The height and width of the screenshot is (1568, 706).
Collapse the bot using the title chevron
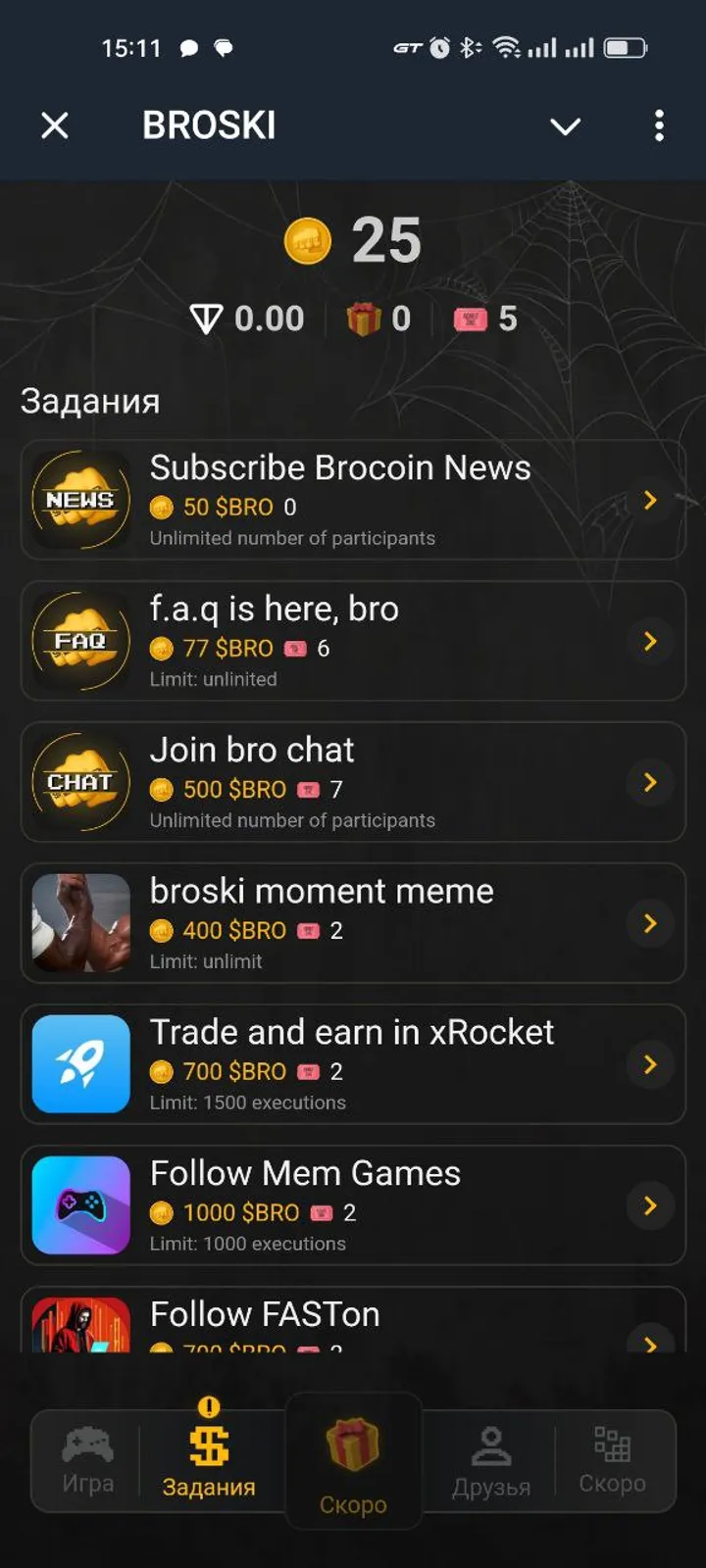coord(566,126)
